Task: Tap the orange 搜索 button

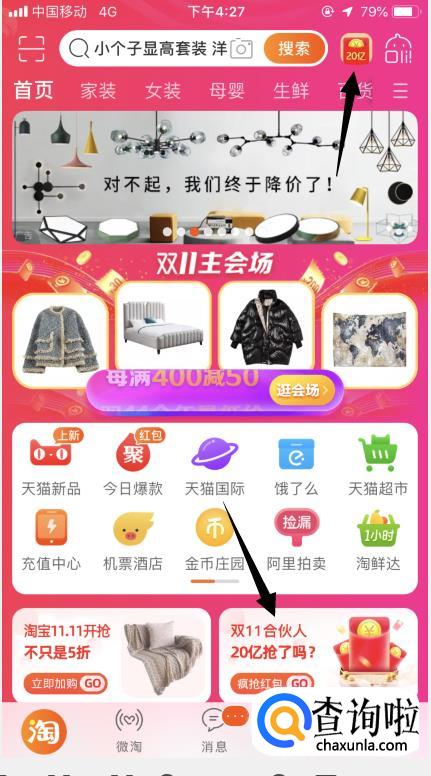Action: click(x=294, y=48)
